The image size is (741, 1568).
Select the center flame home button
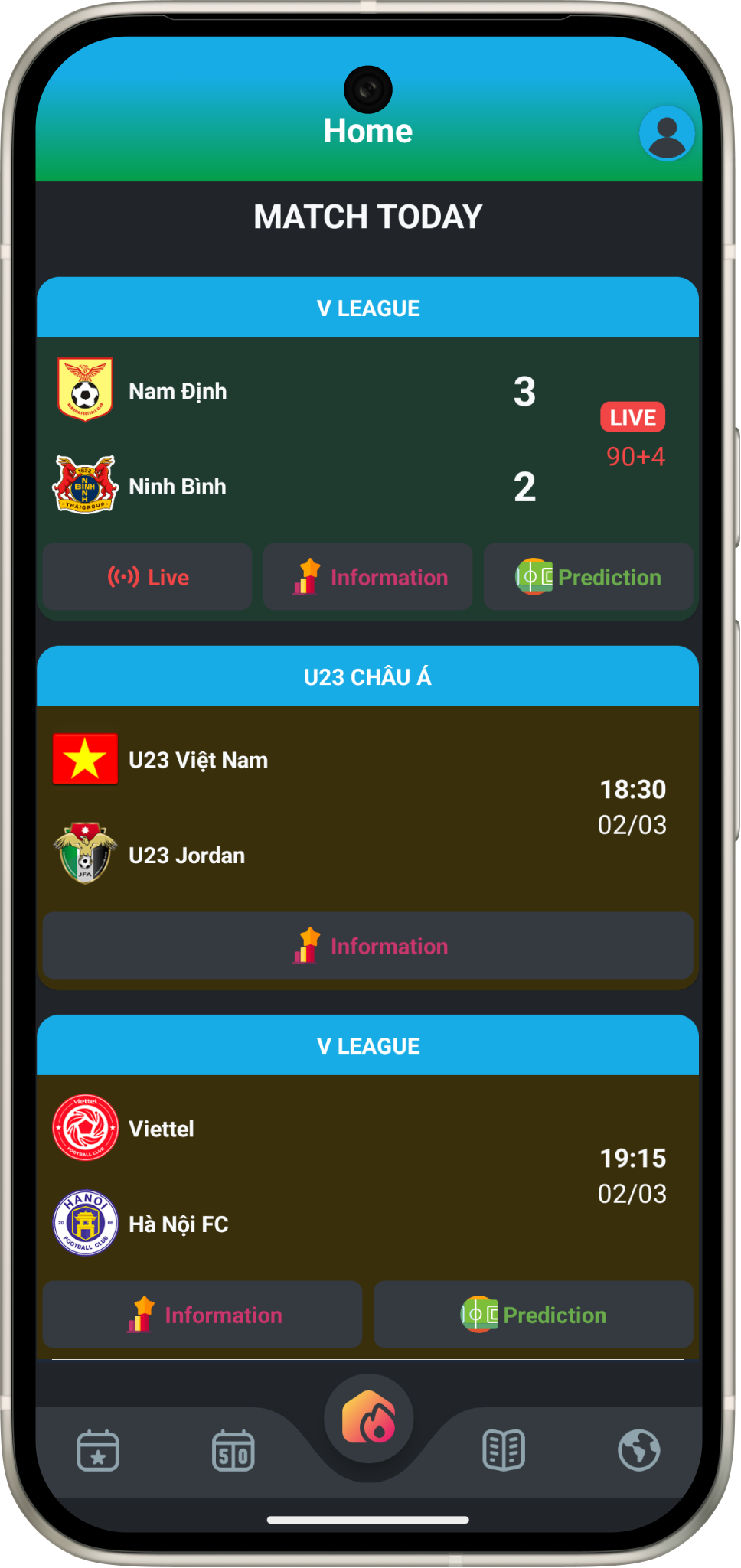tap(368, 1418)
